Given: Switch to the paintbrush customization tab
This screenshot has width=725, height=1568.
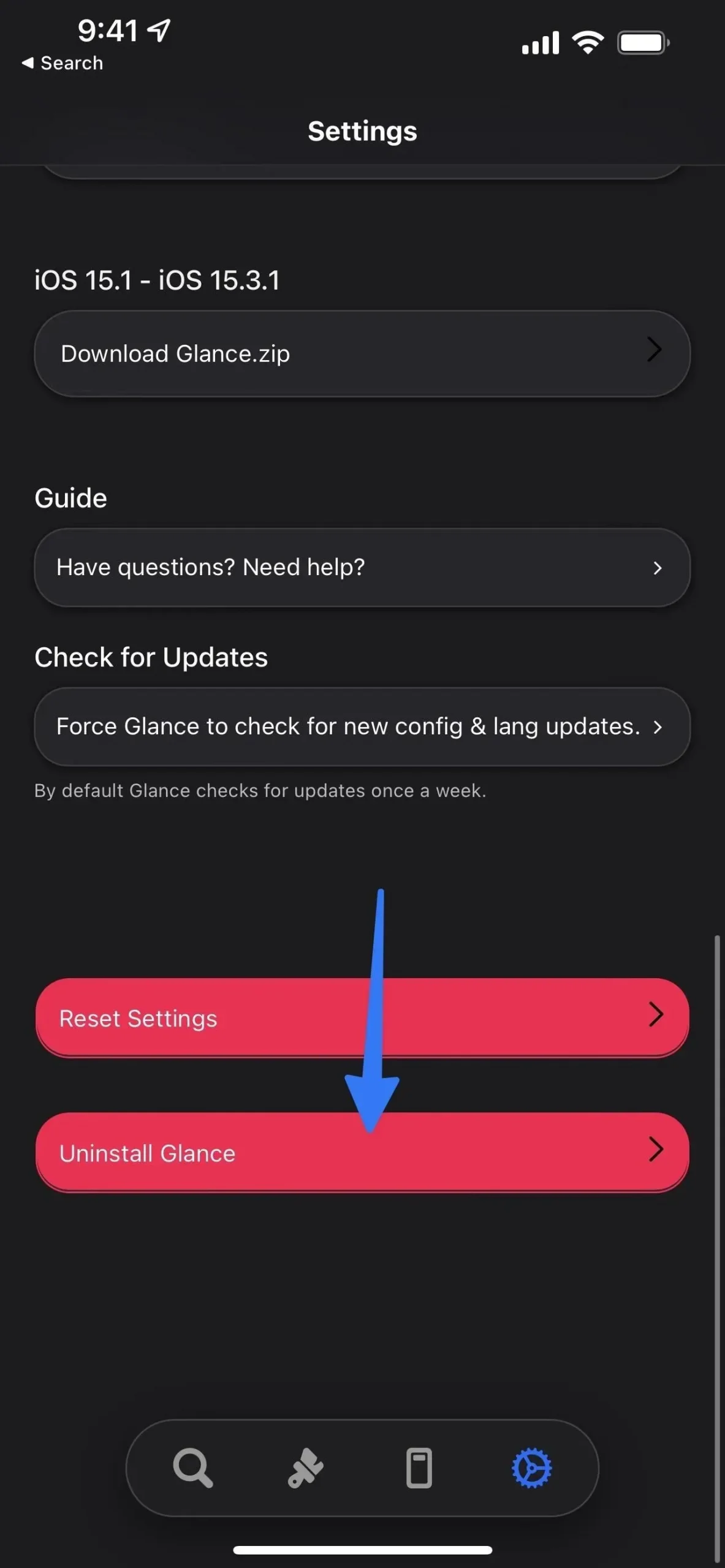Looking at the screenshot, I should click(306, 1468).
